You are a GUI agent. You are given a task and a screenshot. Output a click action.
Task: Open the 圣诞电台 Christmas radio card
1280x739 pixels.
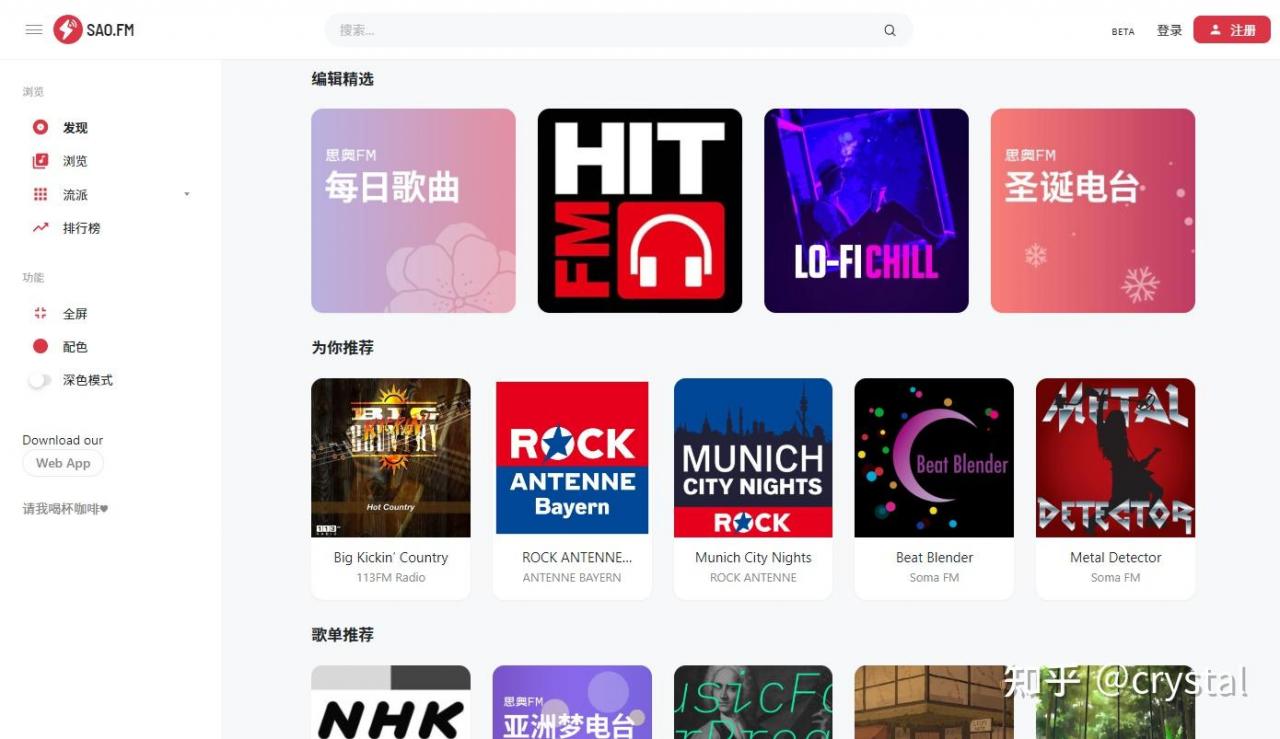pos(1092,211)
